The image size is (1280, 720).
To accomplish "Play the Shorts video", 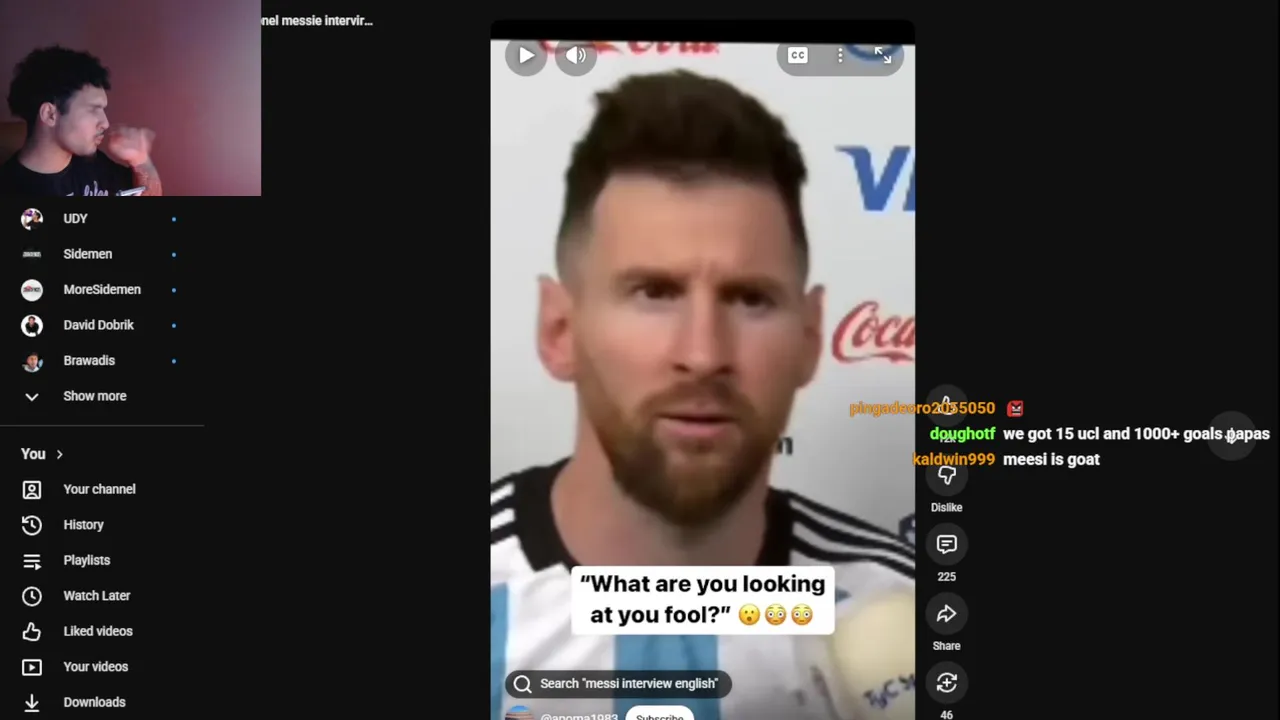I will pyautogui.click(x=526, y=56).
